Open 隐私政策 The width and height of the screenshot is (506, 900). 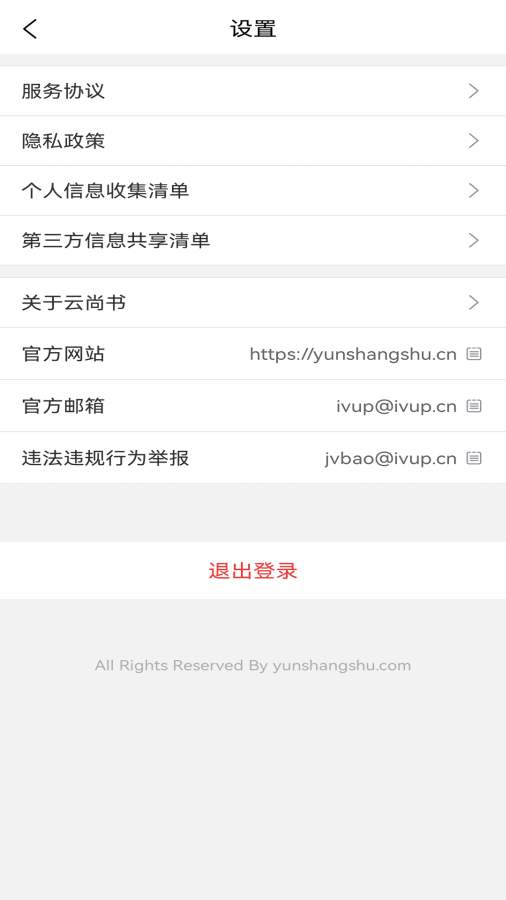click(253, 141)
